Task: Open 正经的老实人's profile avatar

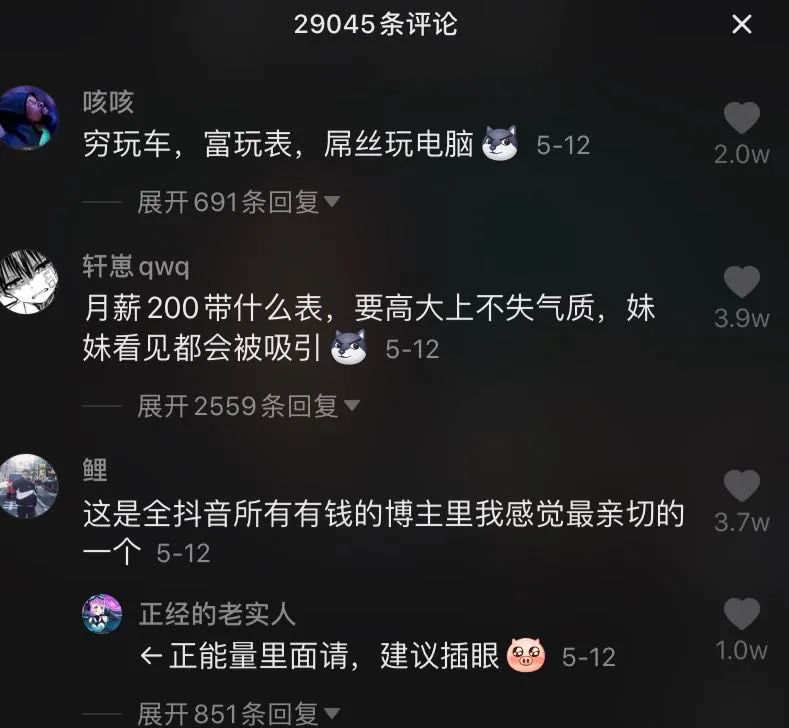Action: [101, 614]
